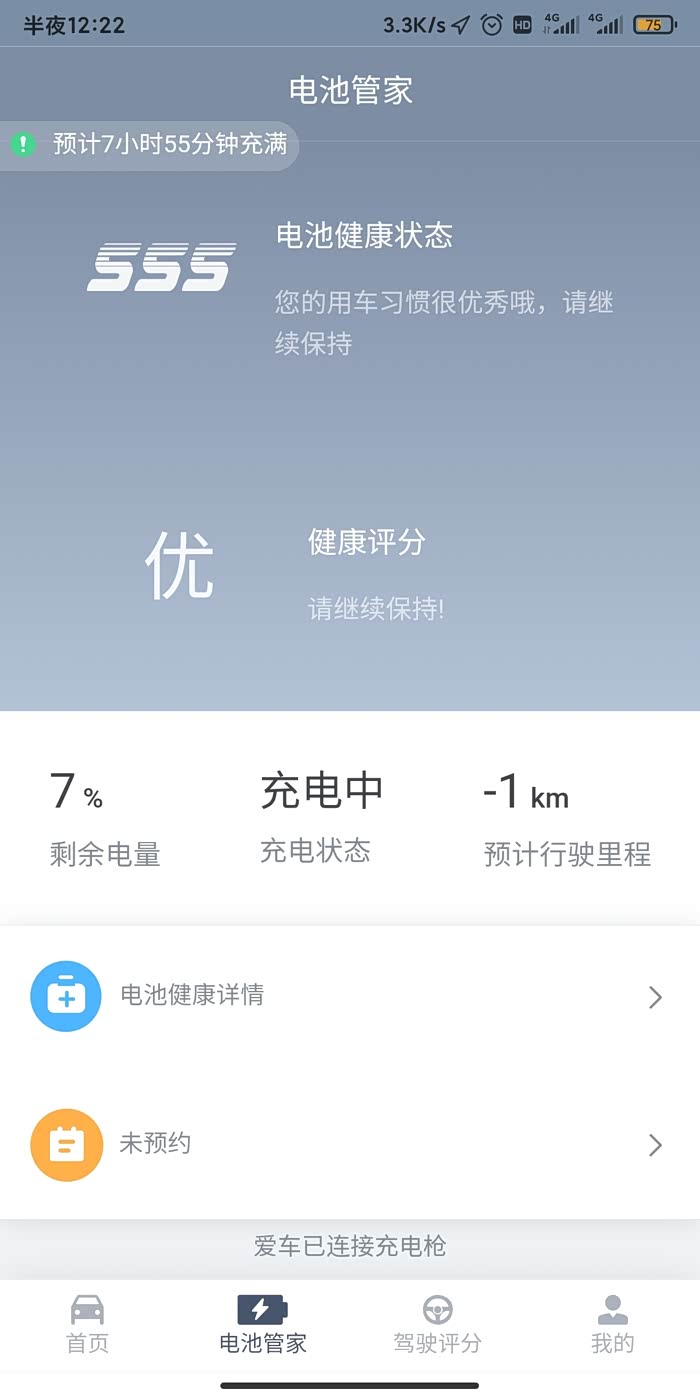The image size is (700, 1400).
Task: Open the 我的 profile tab
Action: 612,1324
